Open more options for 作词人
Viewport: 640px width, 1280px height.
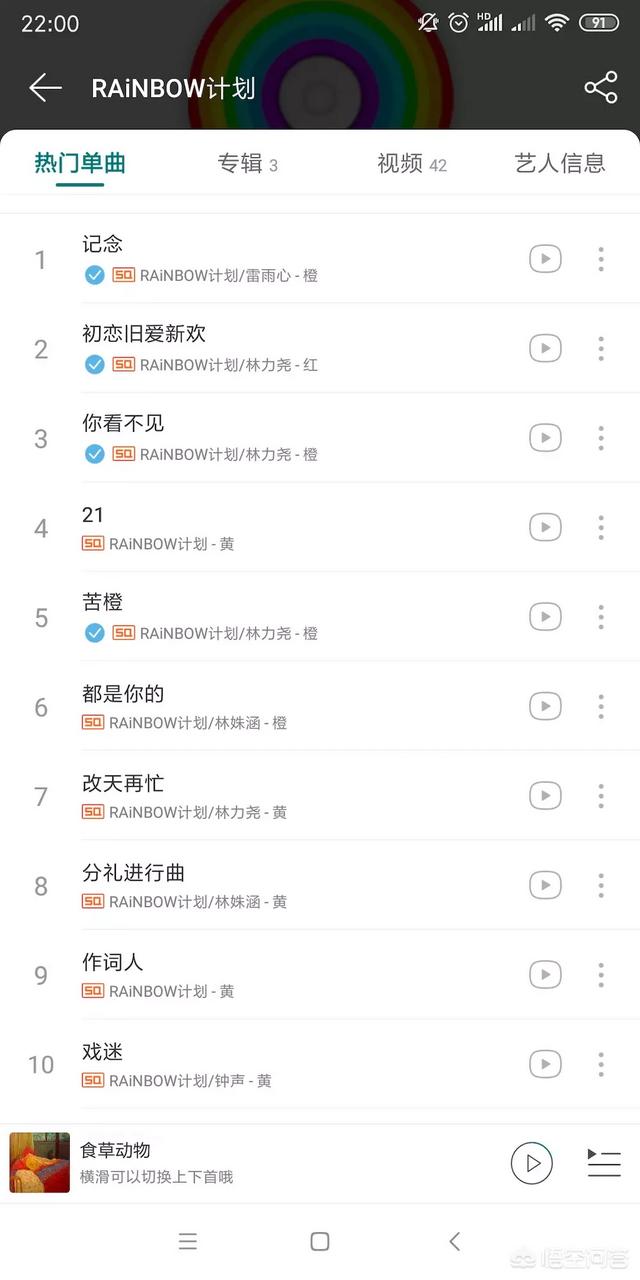point(601,975)
